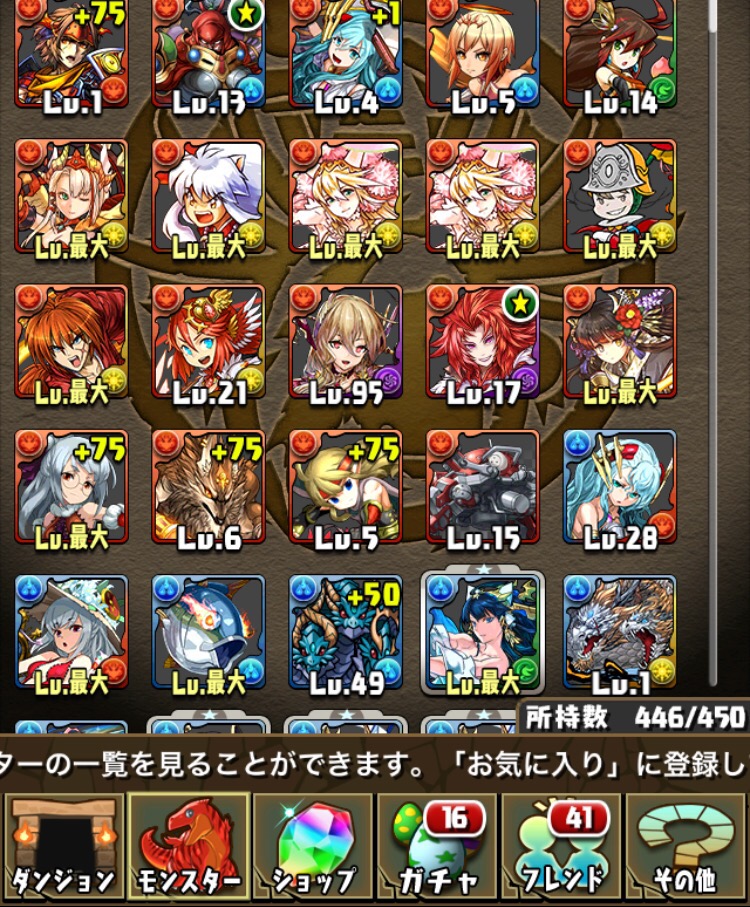Tap the Lv.最大 silver-haired glasses monster

coord(72,488)
